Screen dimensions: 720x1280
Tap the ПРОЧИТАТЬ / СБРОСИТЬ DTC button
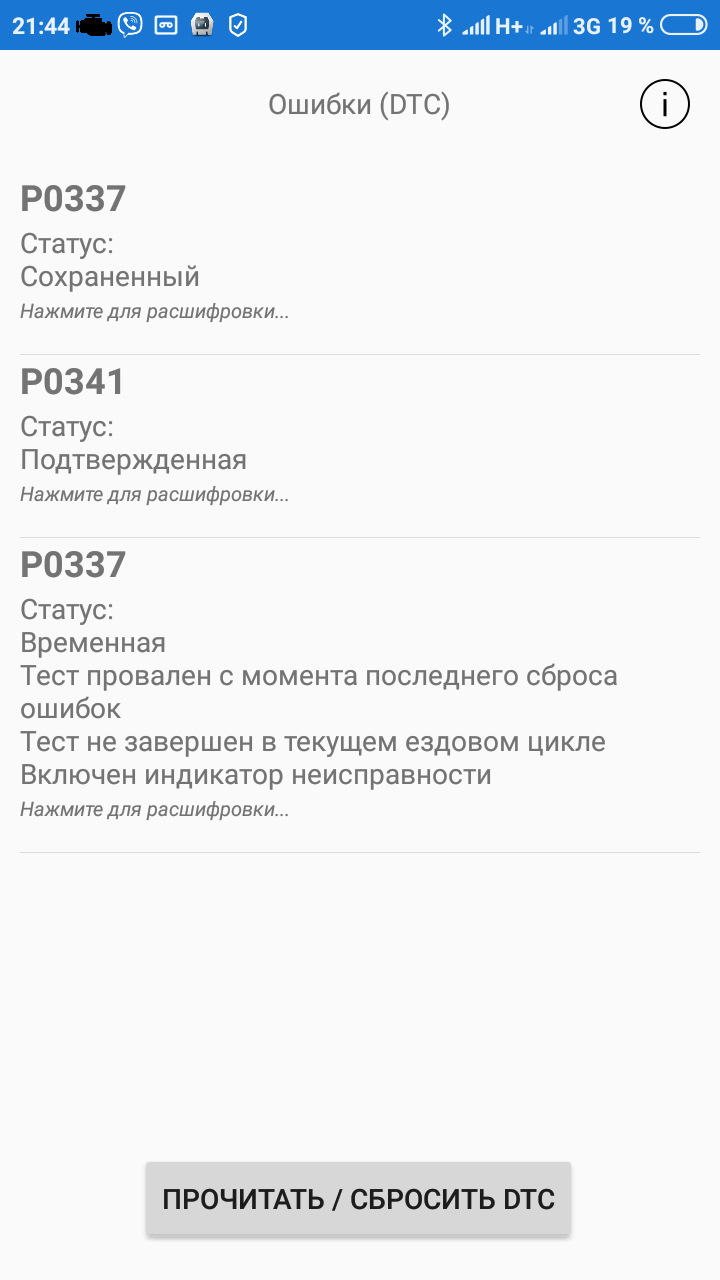pos(358,1198)
